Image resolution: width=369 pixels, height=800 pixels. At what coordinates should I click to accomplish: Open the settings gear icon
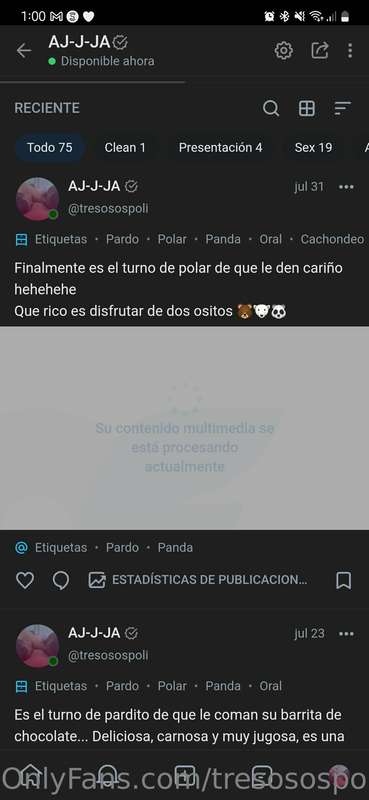tap(284, 51)
